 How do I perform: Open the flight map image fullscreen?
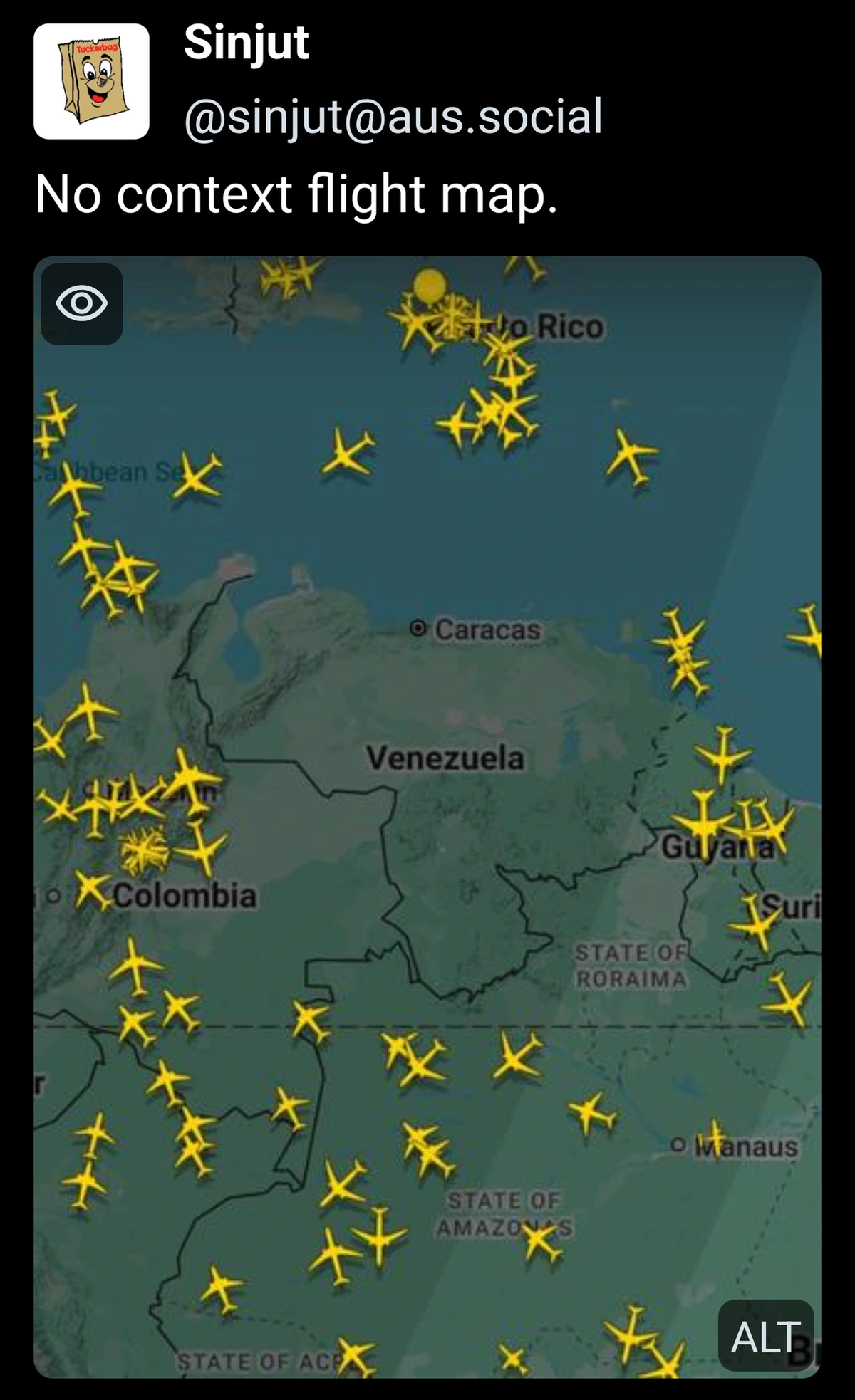click(427, 783)
